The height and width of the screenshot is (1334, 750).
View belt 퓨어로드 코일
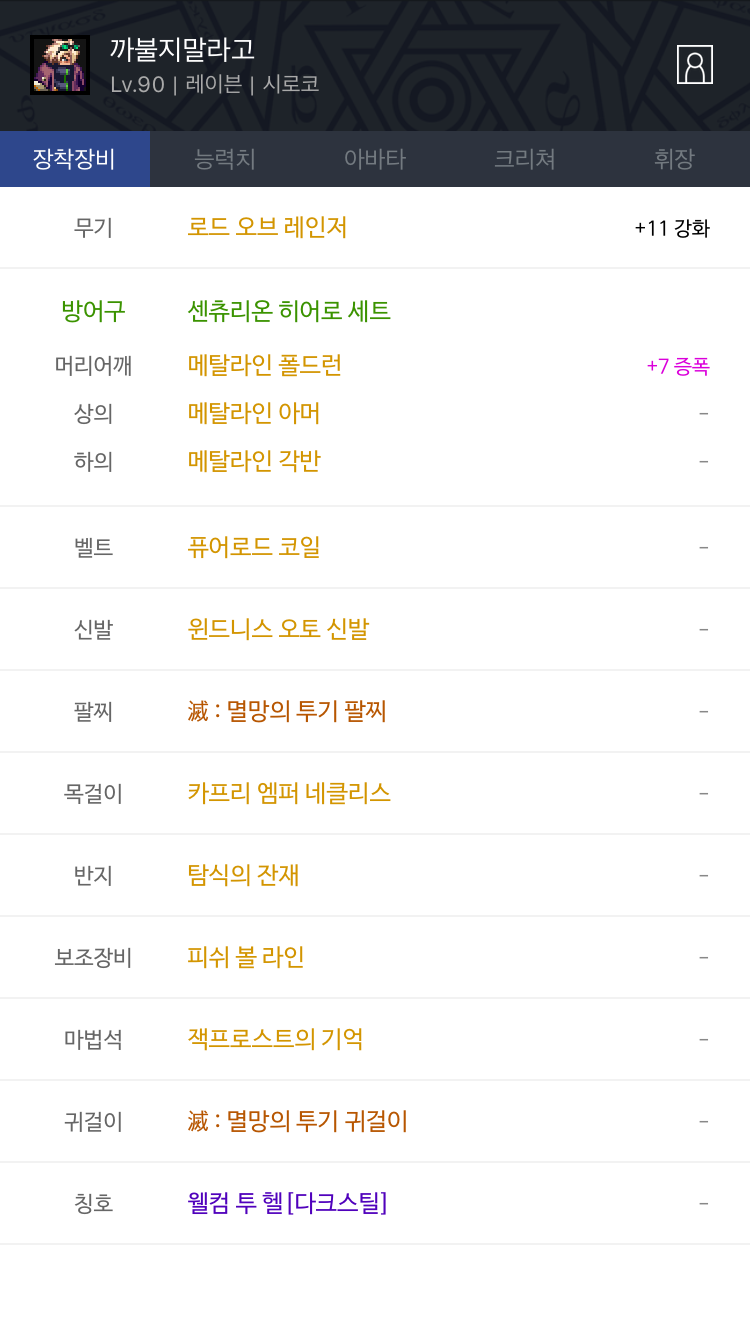[x=254, y=547]
